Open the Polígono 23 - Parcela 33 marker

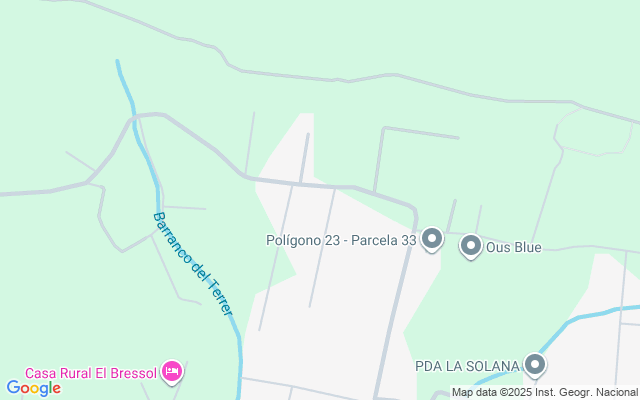coord(431,239)
